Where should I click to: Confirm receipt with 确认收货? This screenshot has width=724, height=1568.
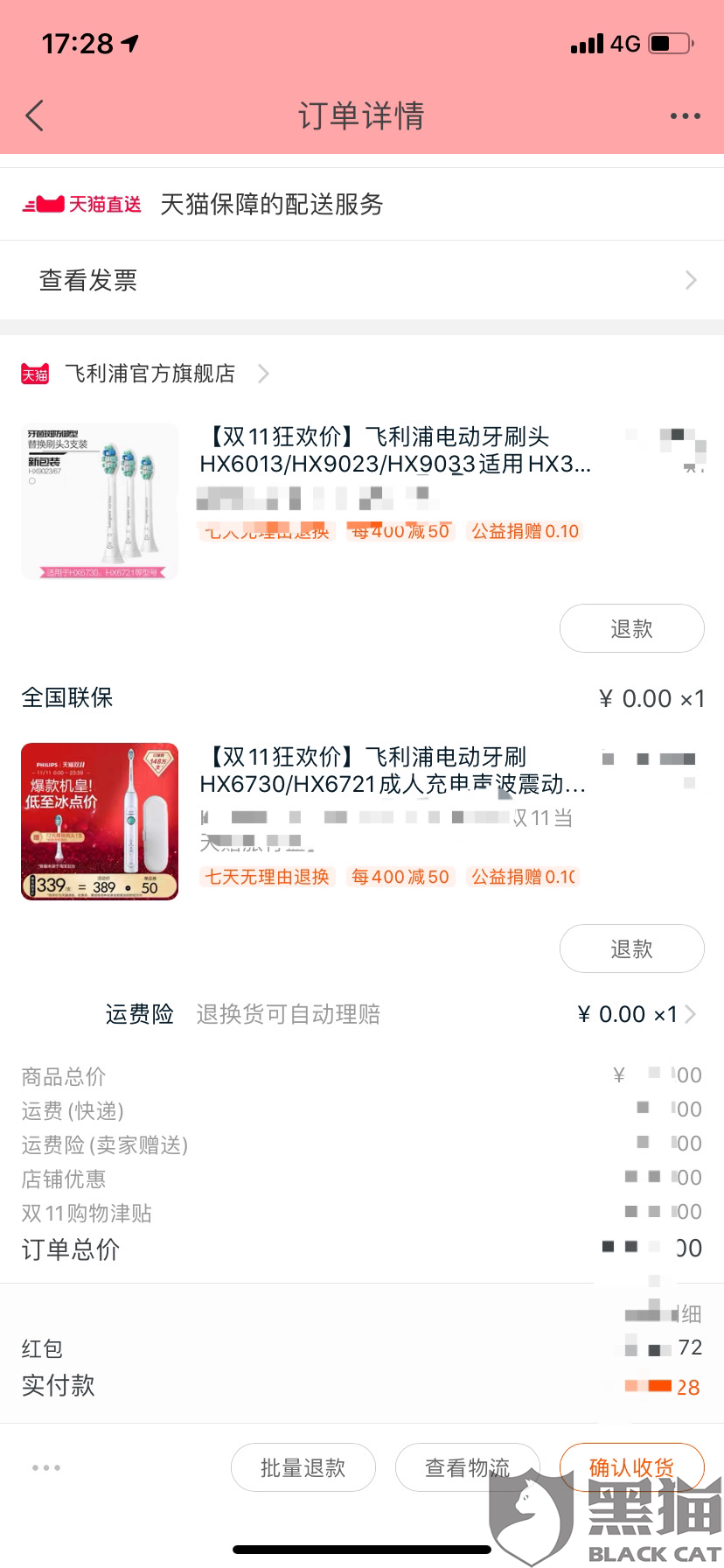click(631, 1467)
